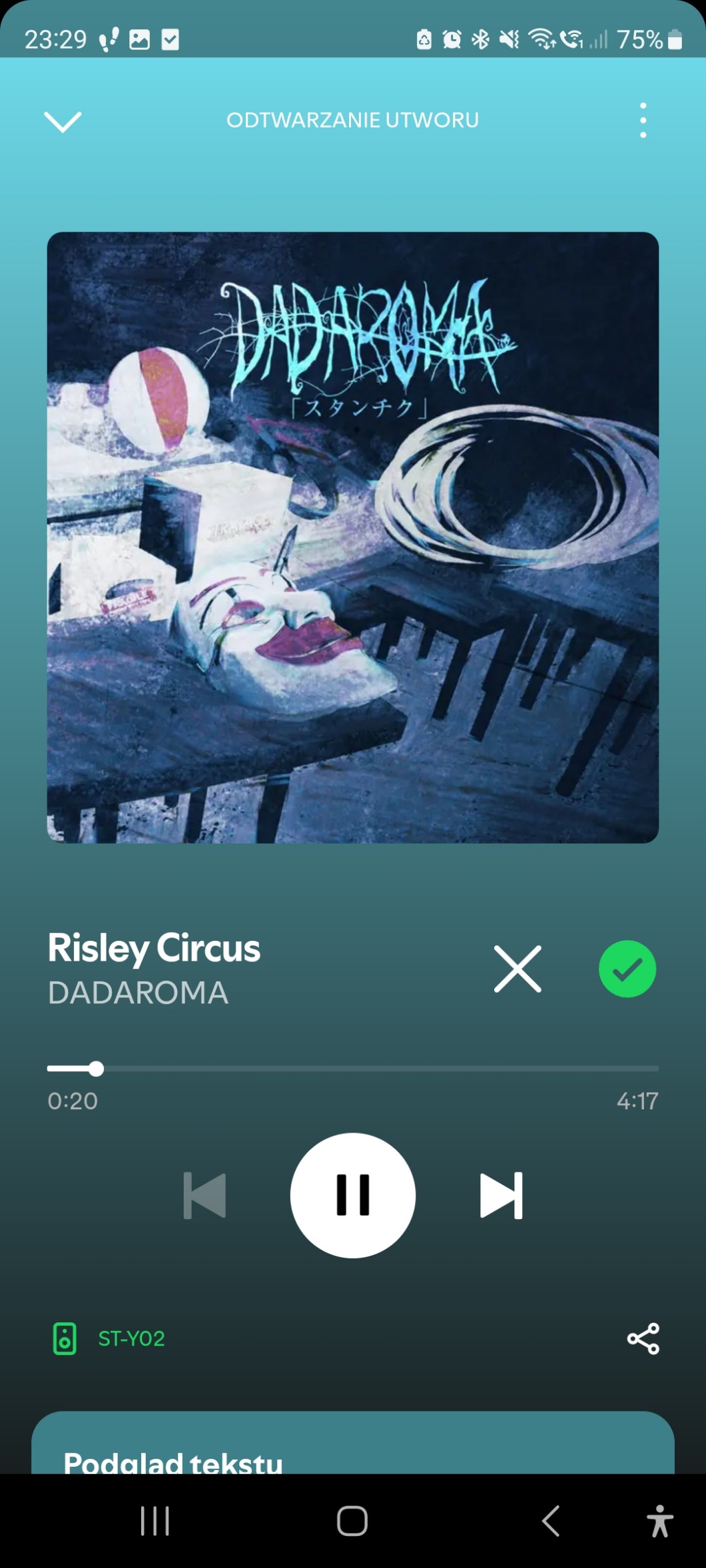This screenshot has width=706, height=1568.
Task: Share this song
Action: [643, 1338]
